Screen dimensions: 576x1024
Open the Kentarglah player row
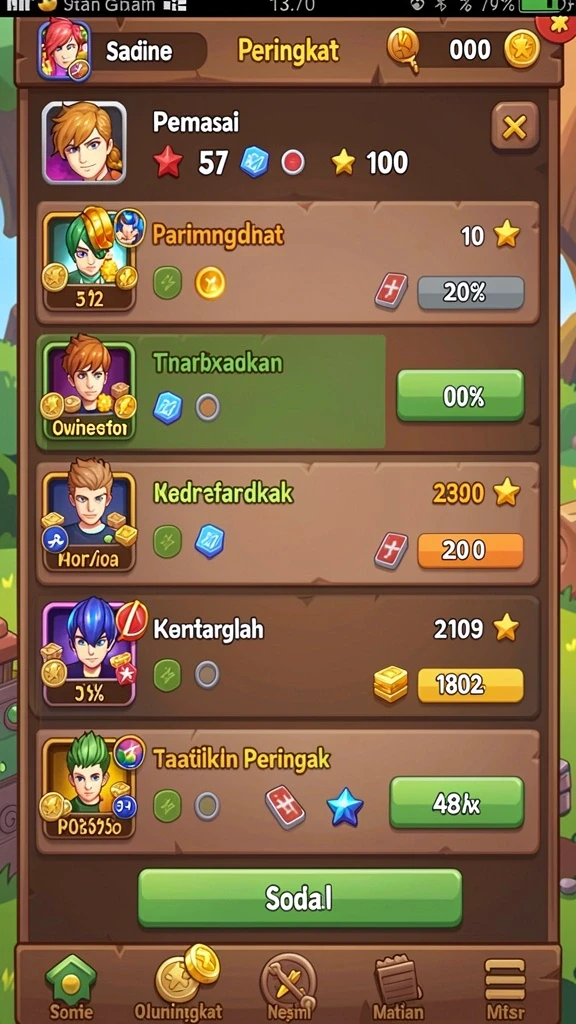[x=288, y=656]
